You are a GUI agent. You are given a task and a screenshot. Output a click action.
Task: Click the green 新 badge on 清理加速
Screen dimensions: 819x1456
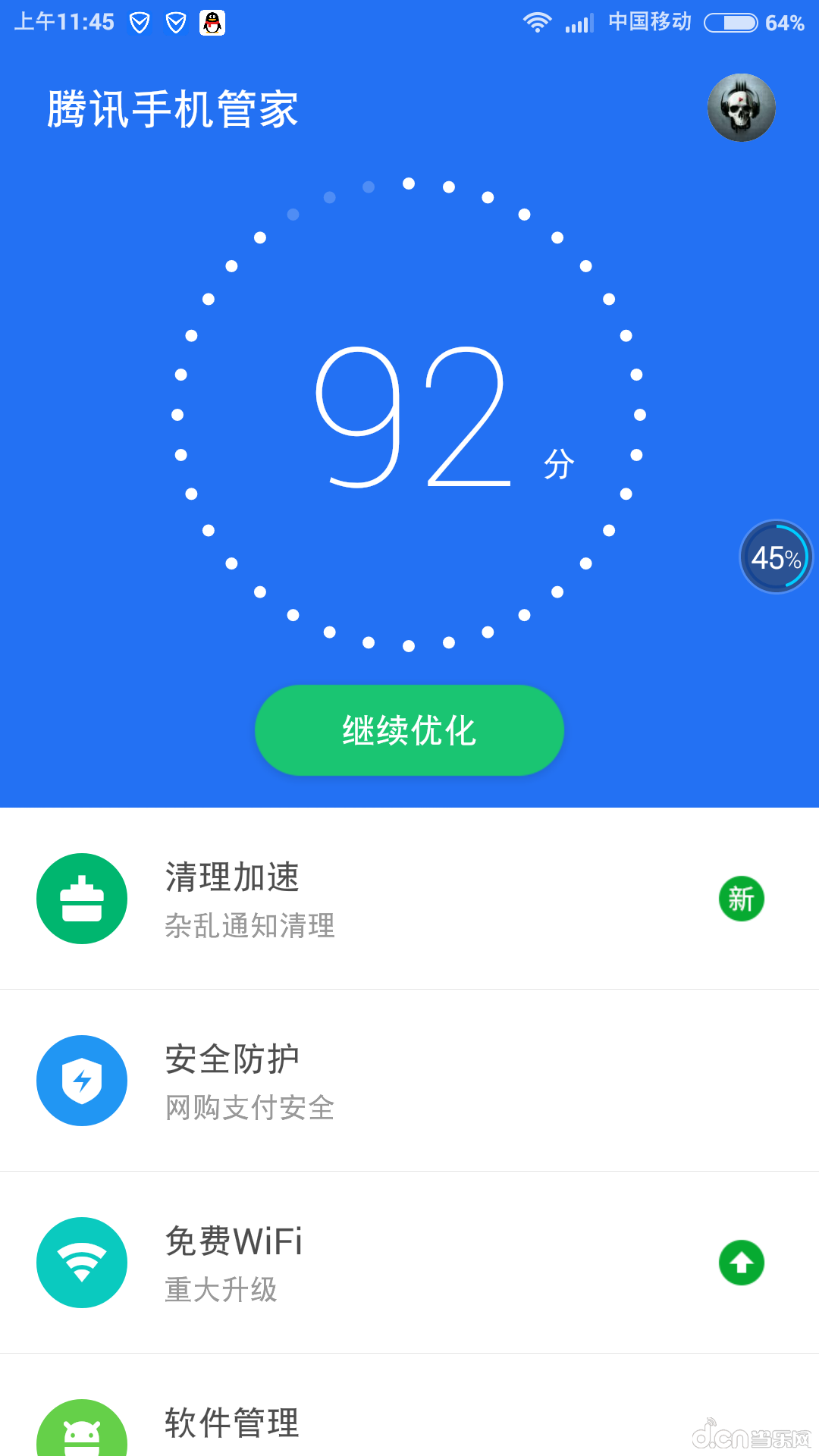coord(741,899)
